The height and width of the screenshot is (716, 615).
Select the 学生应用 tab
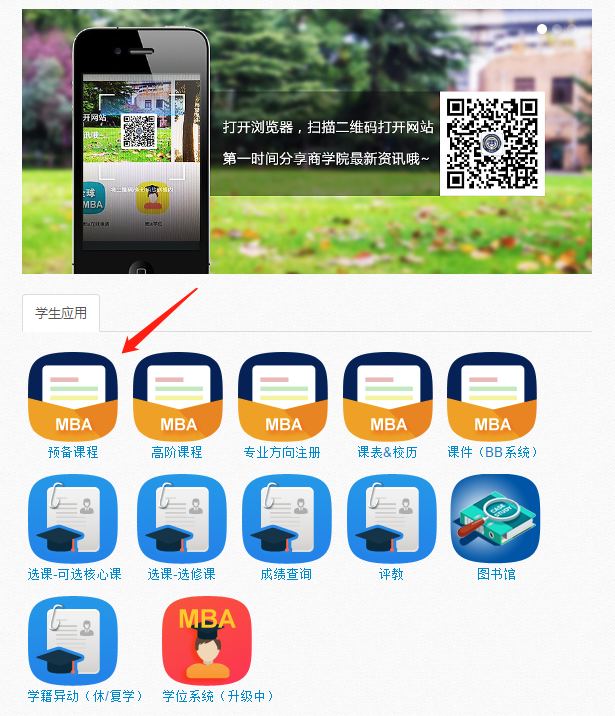(x=61, y=313)
